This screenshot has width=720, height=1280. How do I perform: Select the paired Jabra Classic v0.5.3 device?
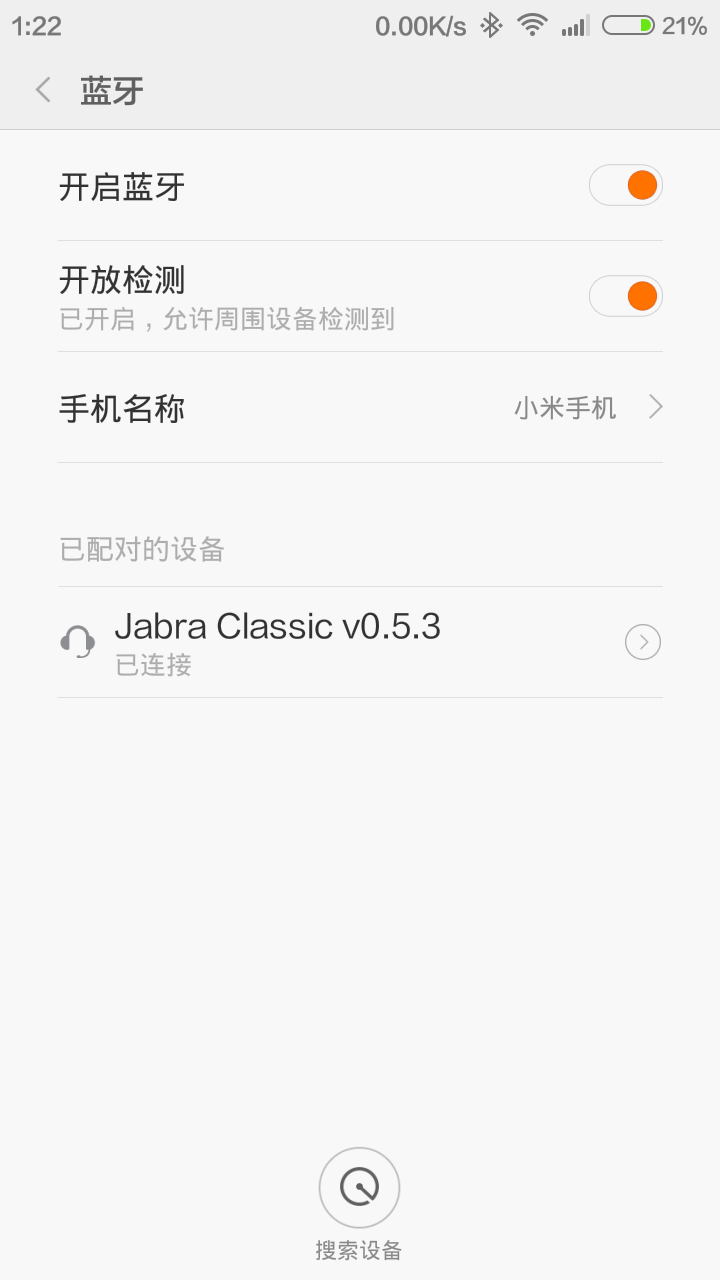pyautogui.click(x=300, y=642)
